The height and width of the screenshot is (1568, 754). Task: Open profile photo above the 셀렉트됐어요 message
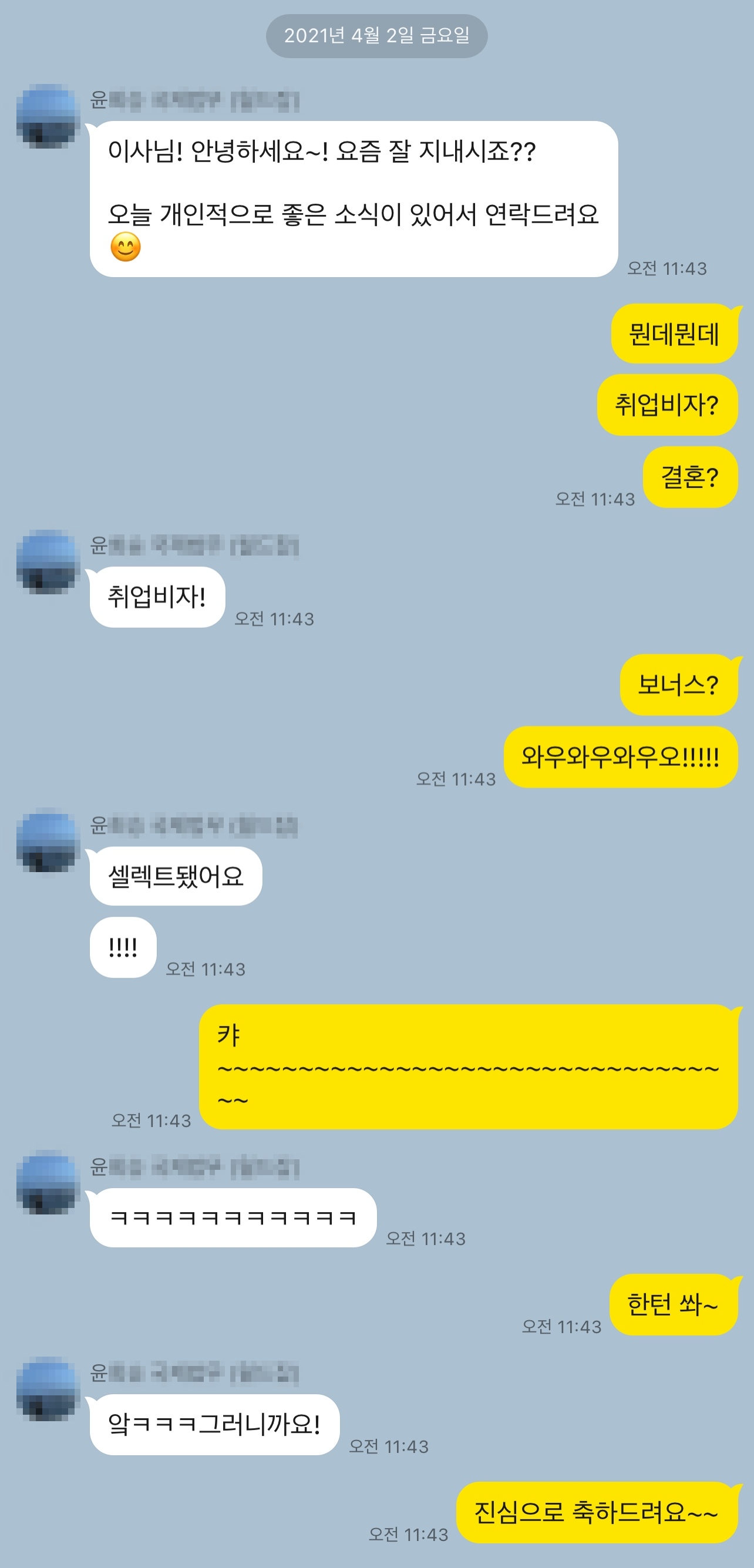48,840
